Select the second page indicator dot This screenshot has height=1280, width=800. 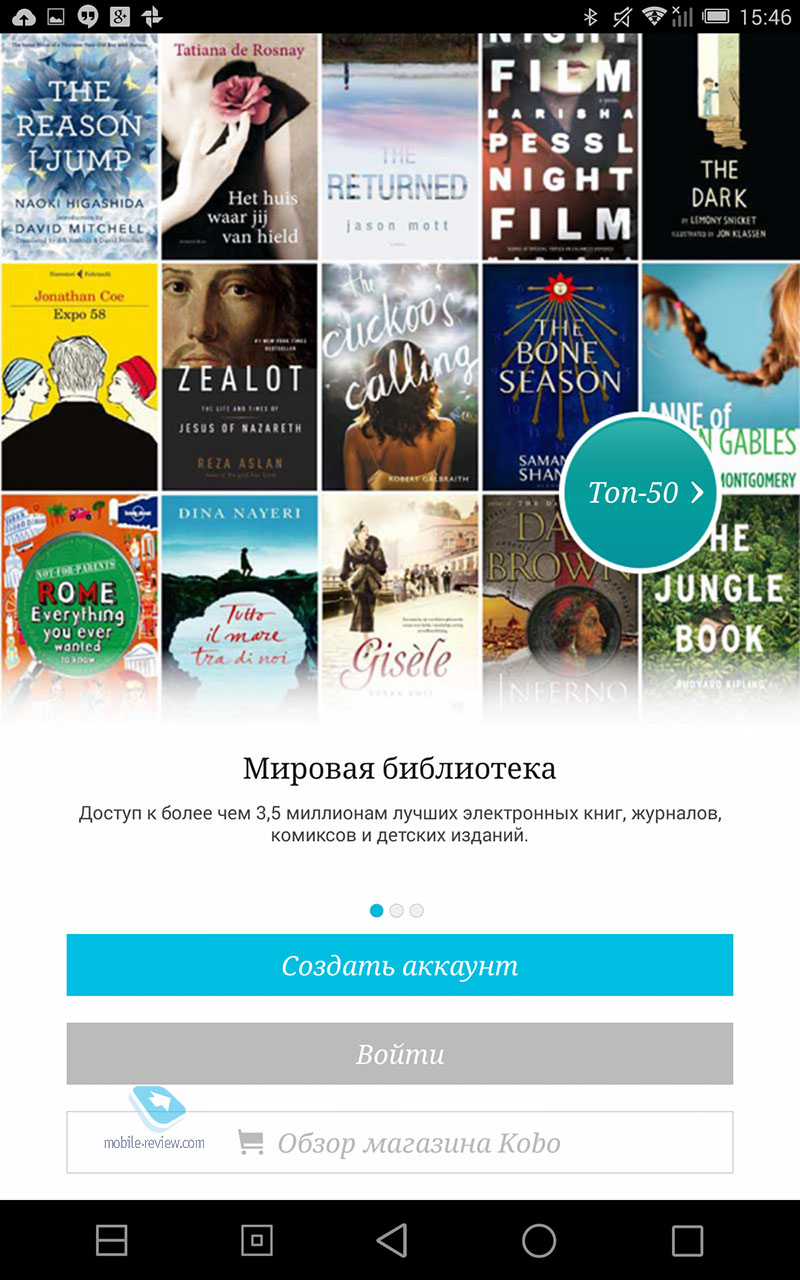tap(397, 911)
